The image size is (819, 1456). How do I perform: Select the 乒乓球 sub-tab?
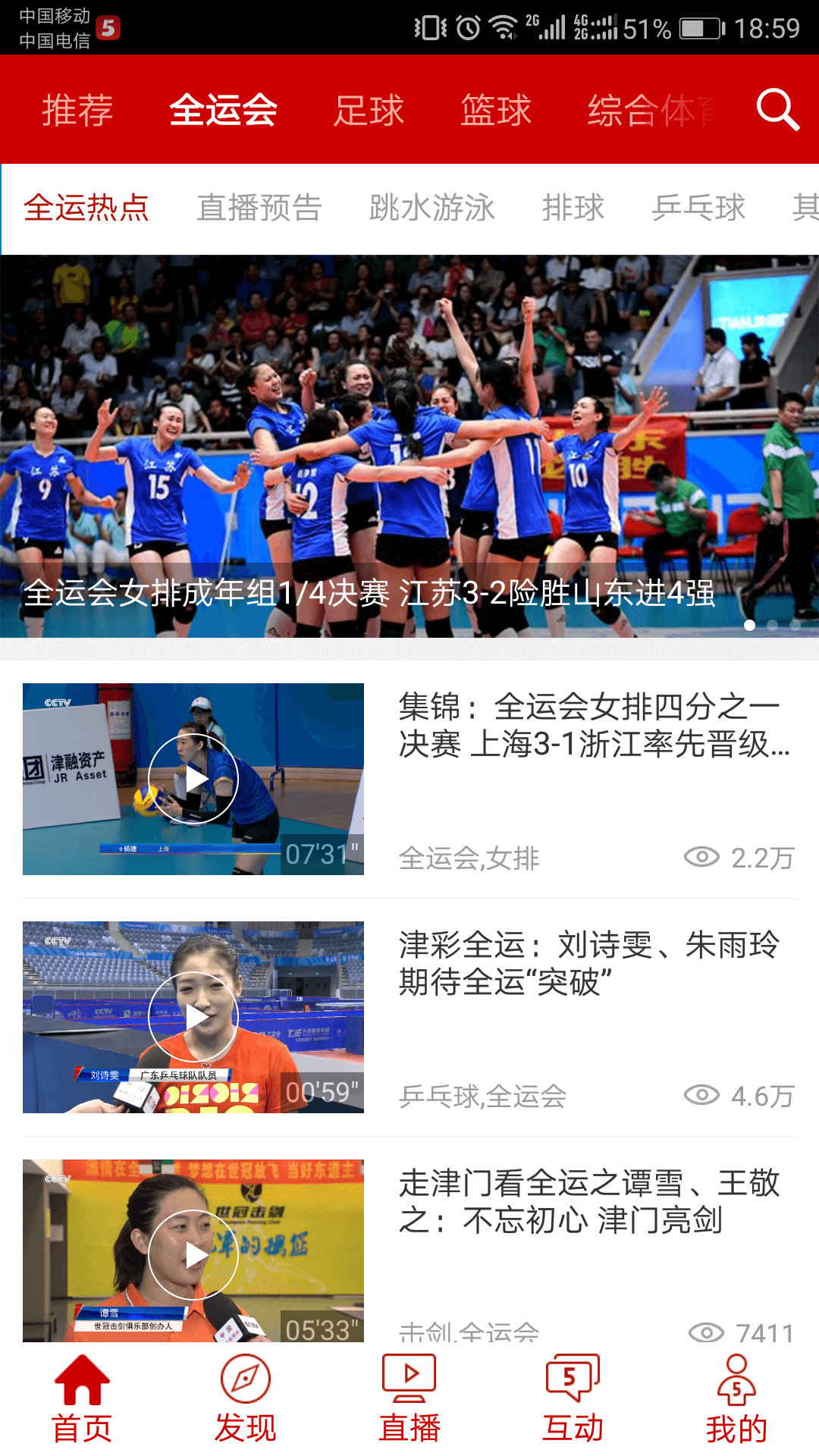tap(699, 208)
